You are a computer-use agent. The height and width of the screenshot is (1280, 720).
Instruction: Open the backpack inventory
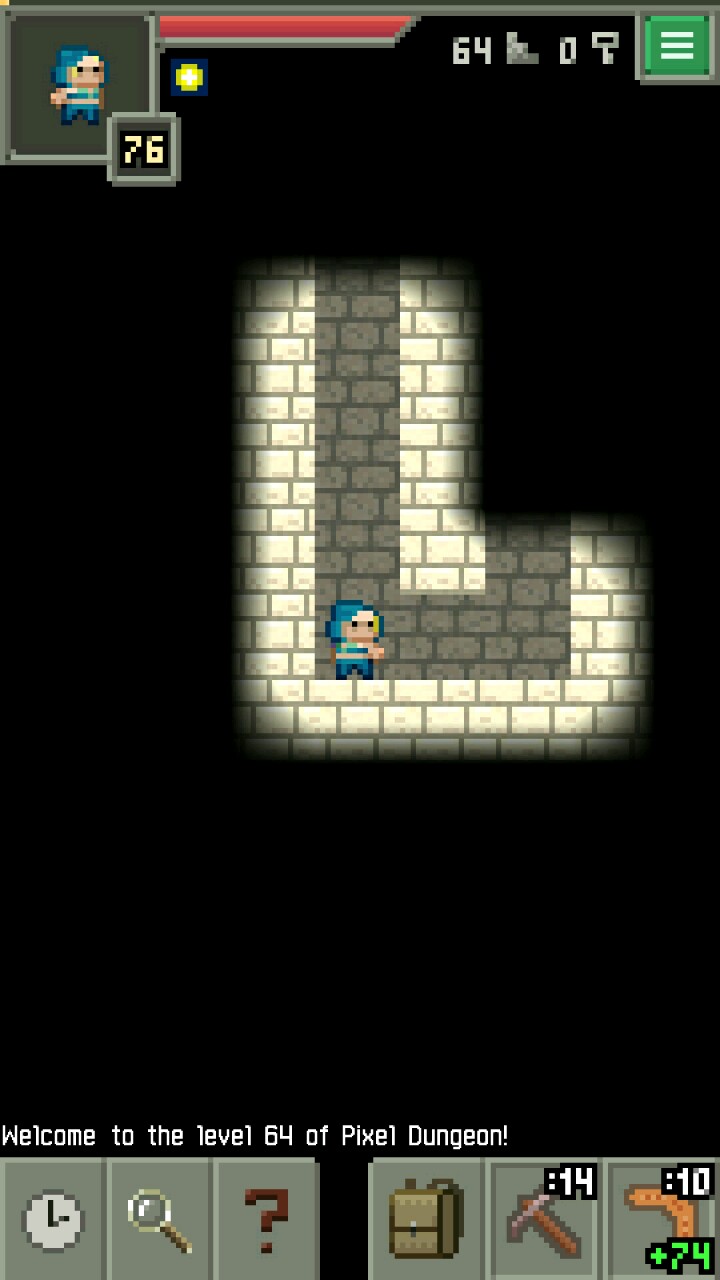426,1220
